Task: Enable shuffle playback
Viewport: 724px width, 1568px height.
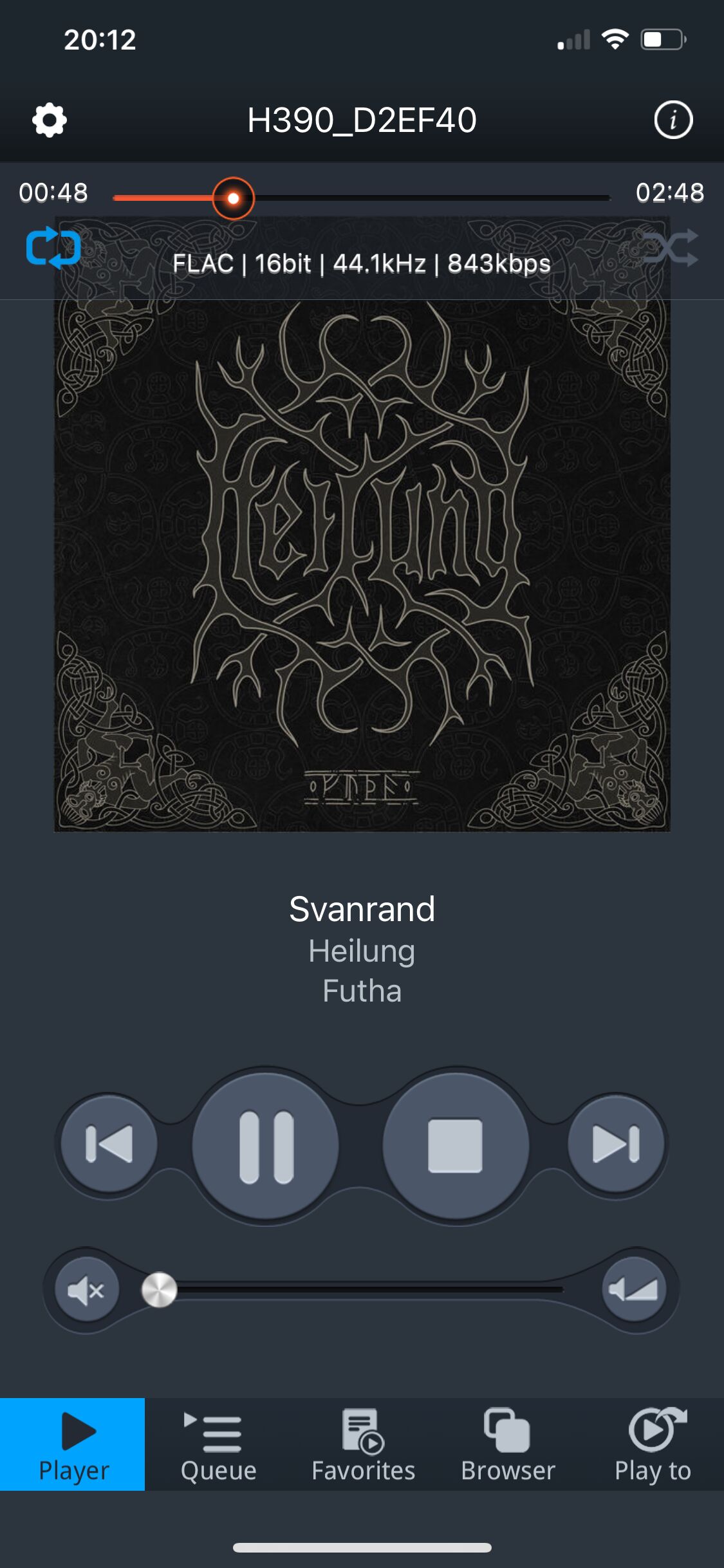Action: (x=671, y=247)
